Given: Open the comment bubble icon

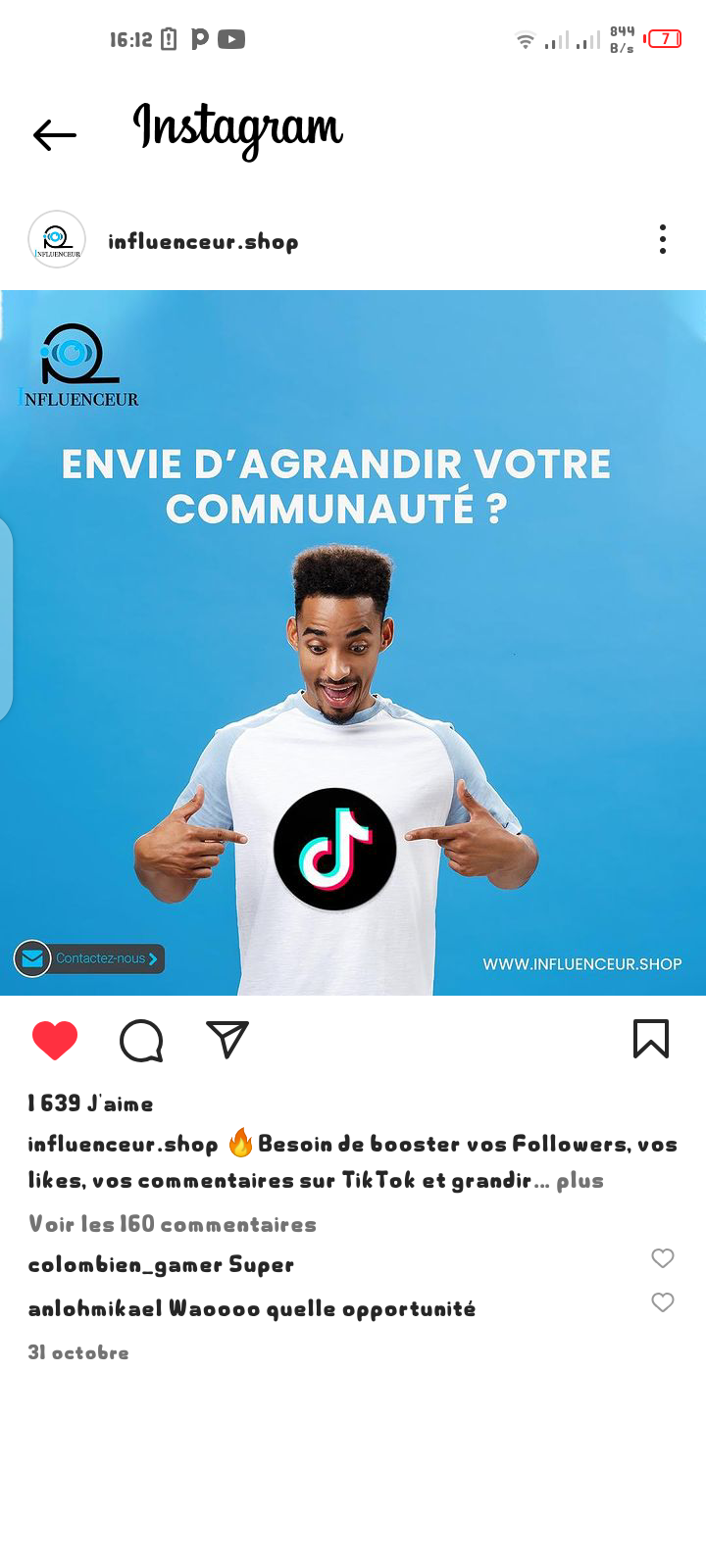Looking at the screenshot, I should pyautogui.click(x=141, y=1040).
